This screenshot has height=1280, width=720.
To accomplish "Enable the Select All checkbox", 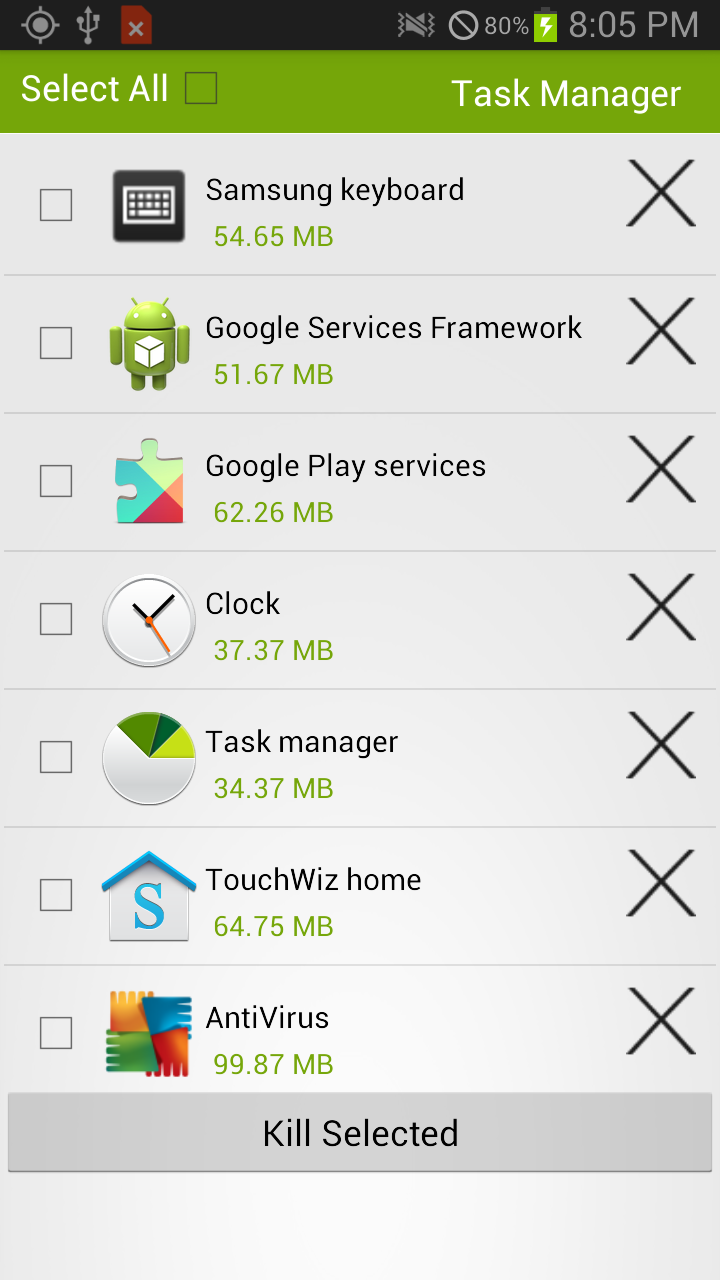I will click(x=200, y=88).
